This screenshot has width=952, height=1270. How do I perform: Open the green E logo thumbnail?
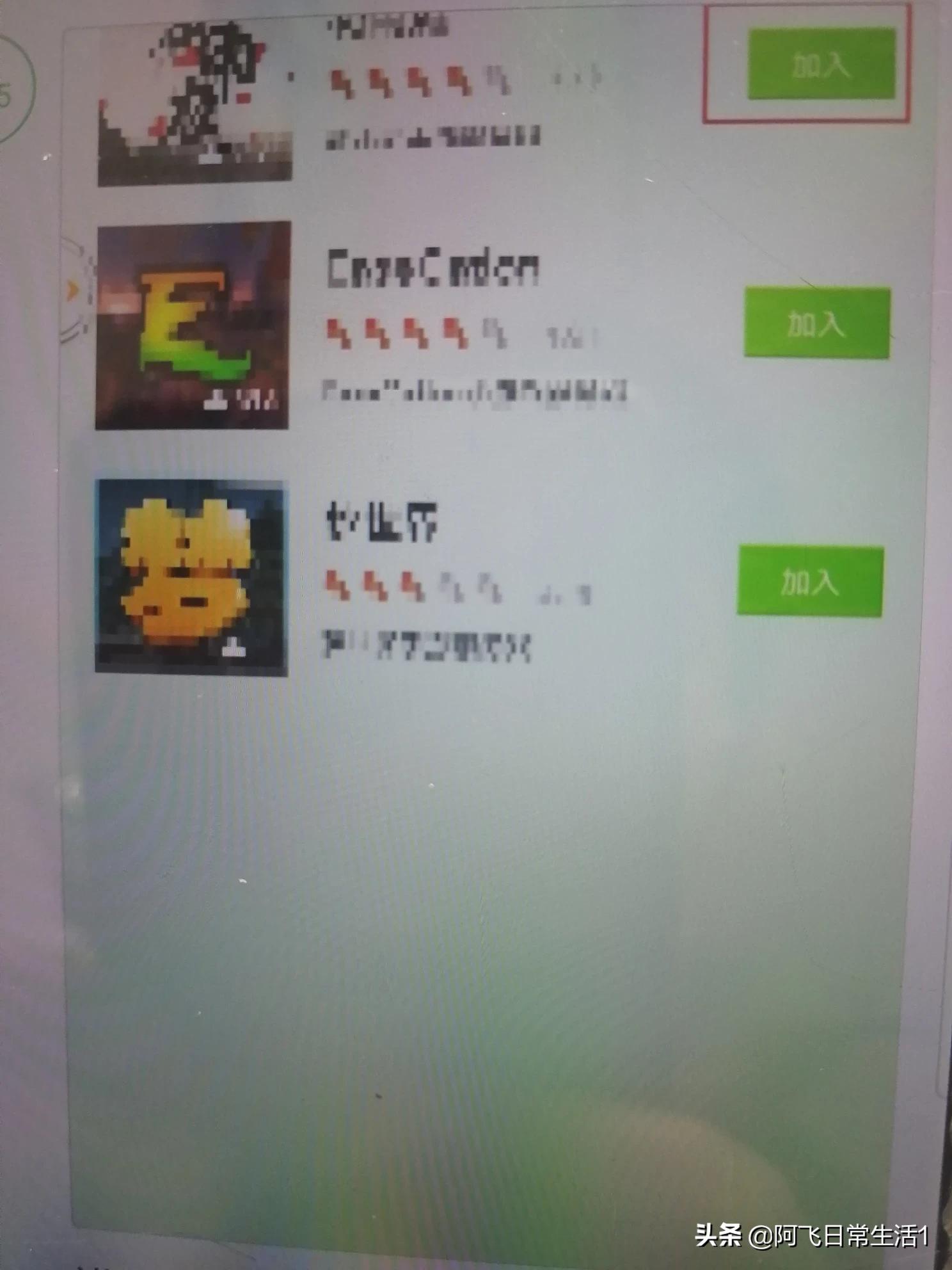point(193,325)
